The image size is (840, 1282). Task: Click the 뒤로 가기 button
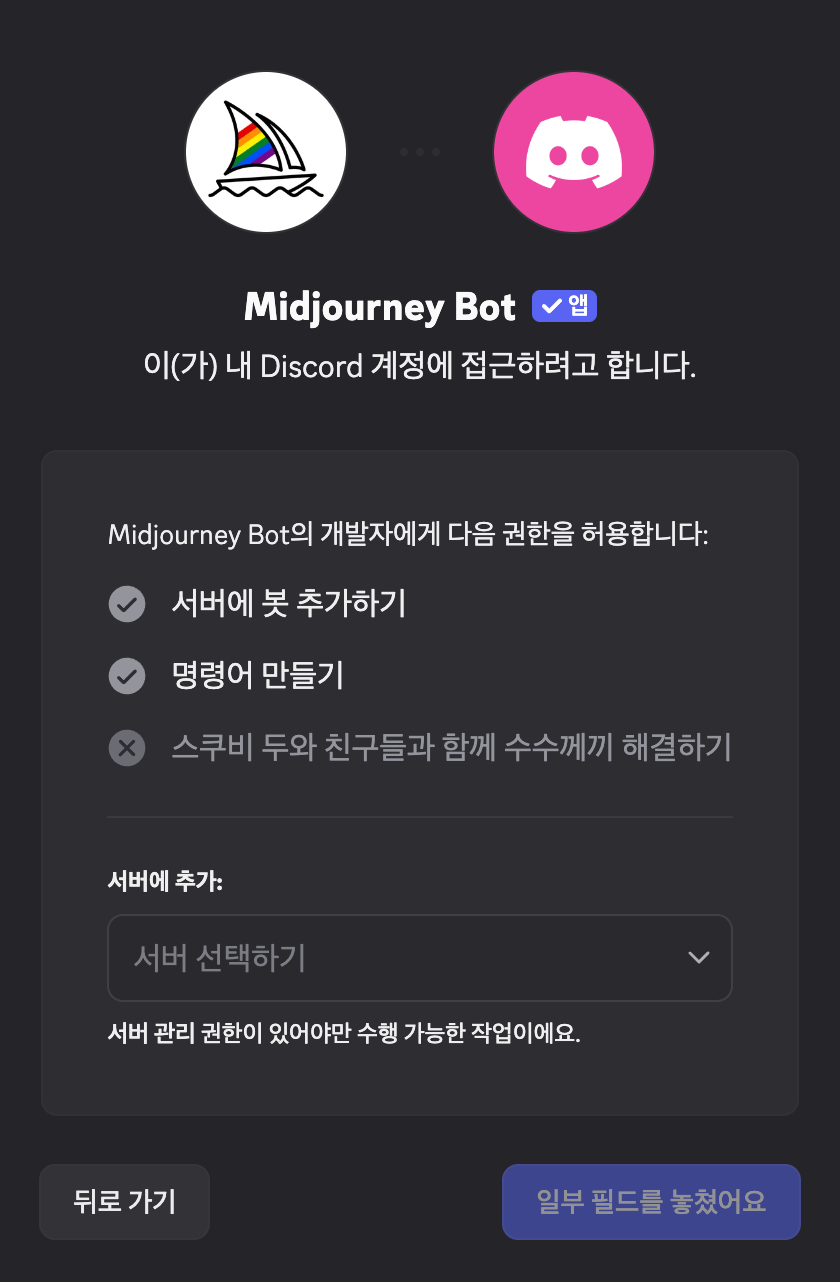tap(124, 1202)
